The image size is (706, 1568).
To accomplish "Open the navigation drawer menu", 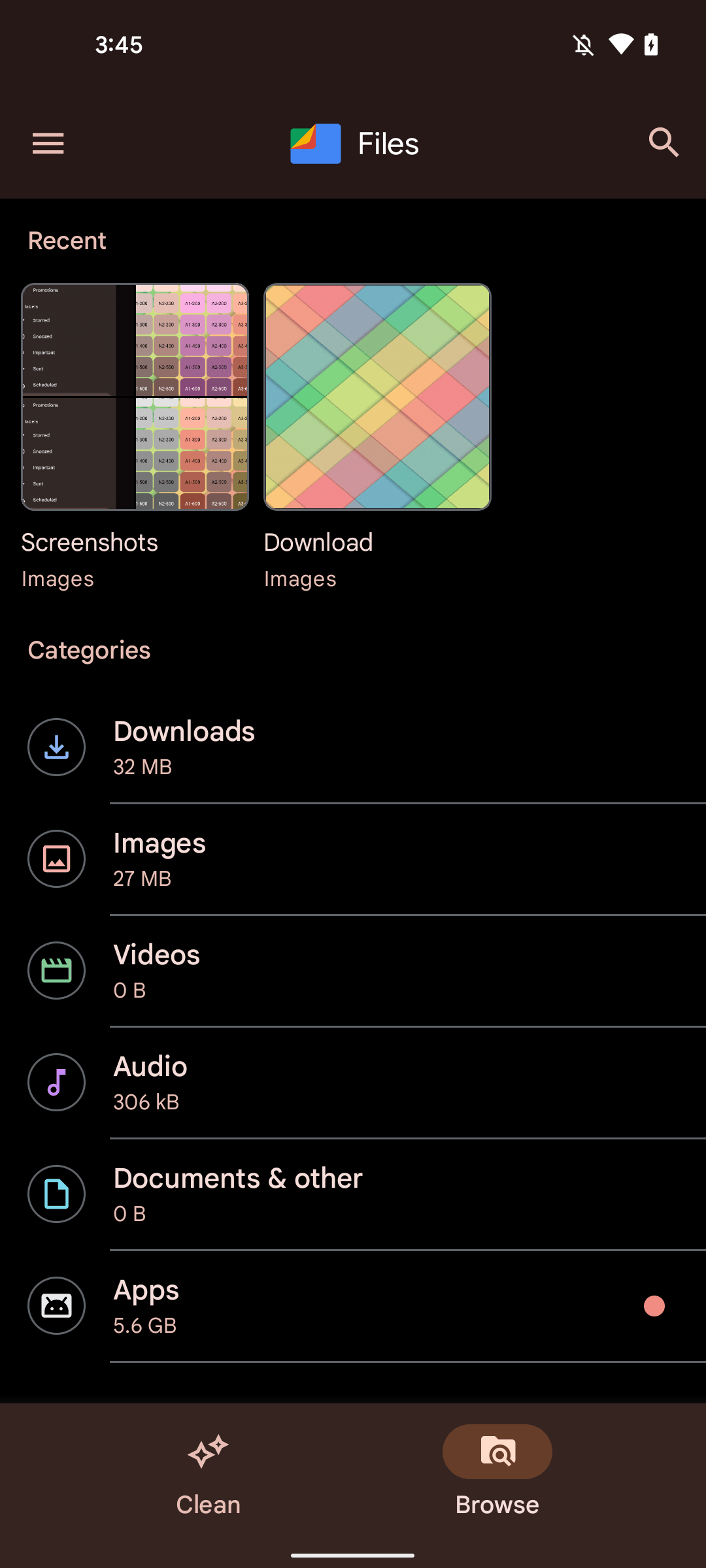I will pyautogui.click(x=48, y=143).
